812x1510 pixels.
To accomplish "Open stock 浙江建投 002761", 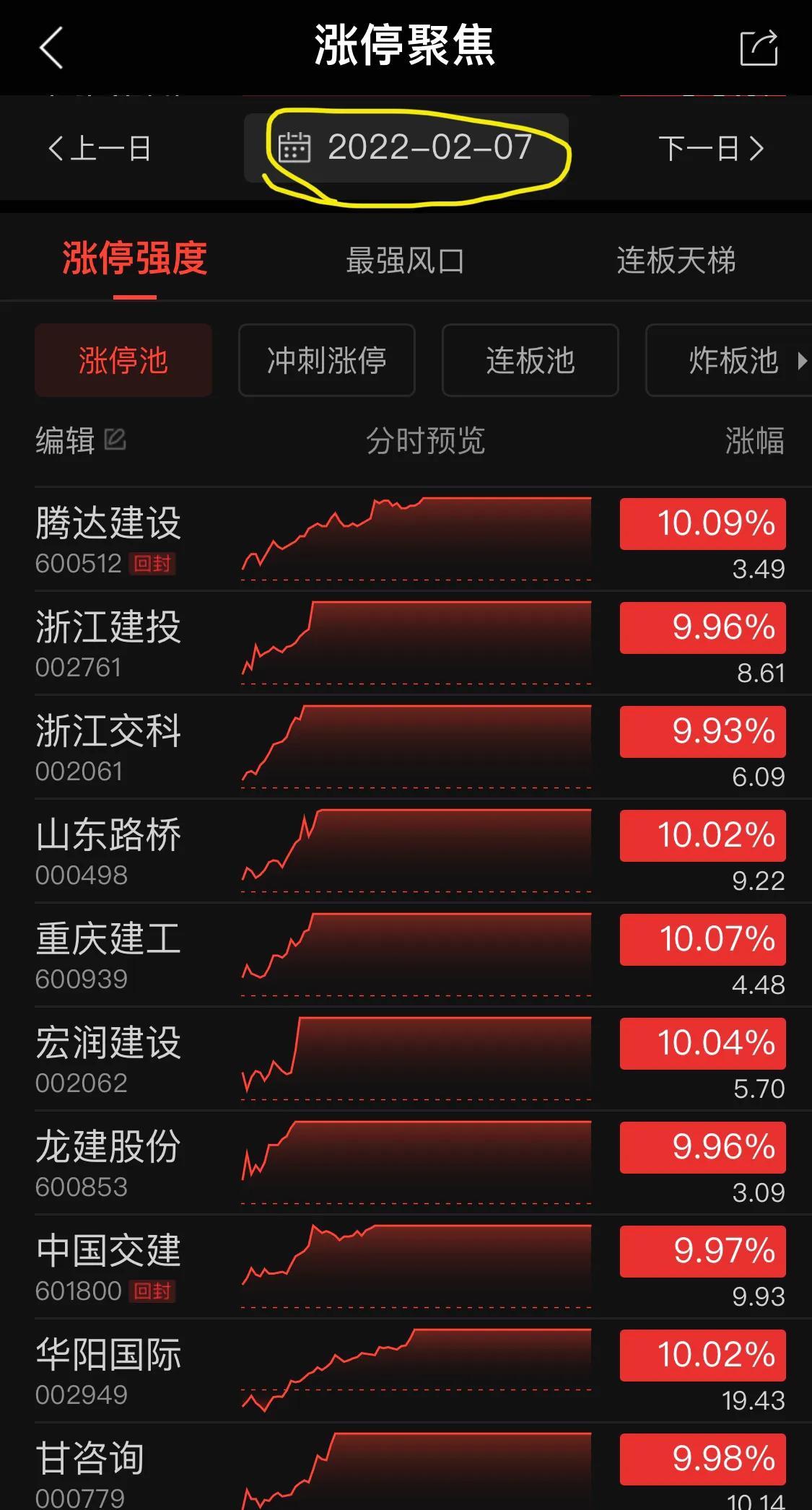I will tap(410, 643).
